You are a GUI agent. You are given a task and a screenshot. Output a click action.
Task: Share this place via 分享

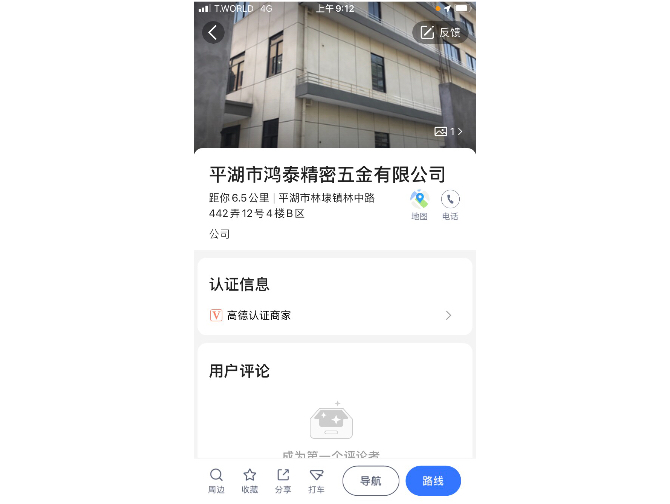point(283,480)
